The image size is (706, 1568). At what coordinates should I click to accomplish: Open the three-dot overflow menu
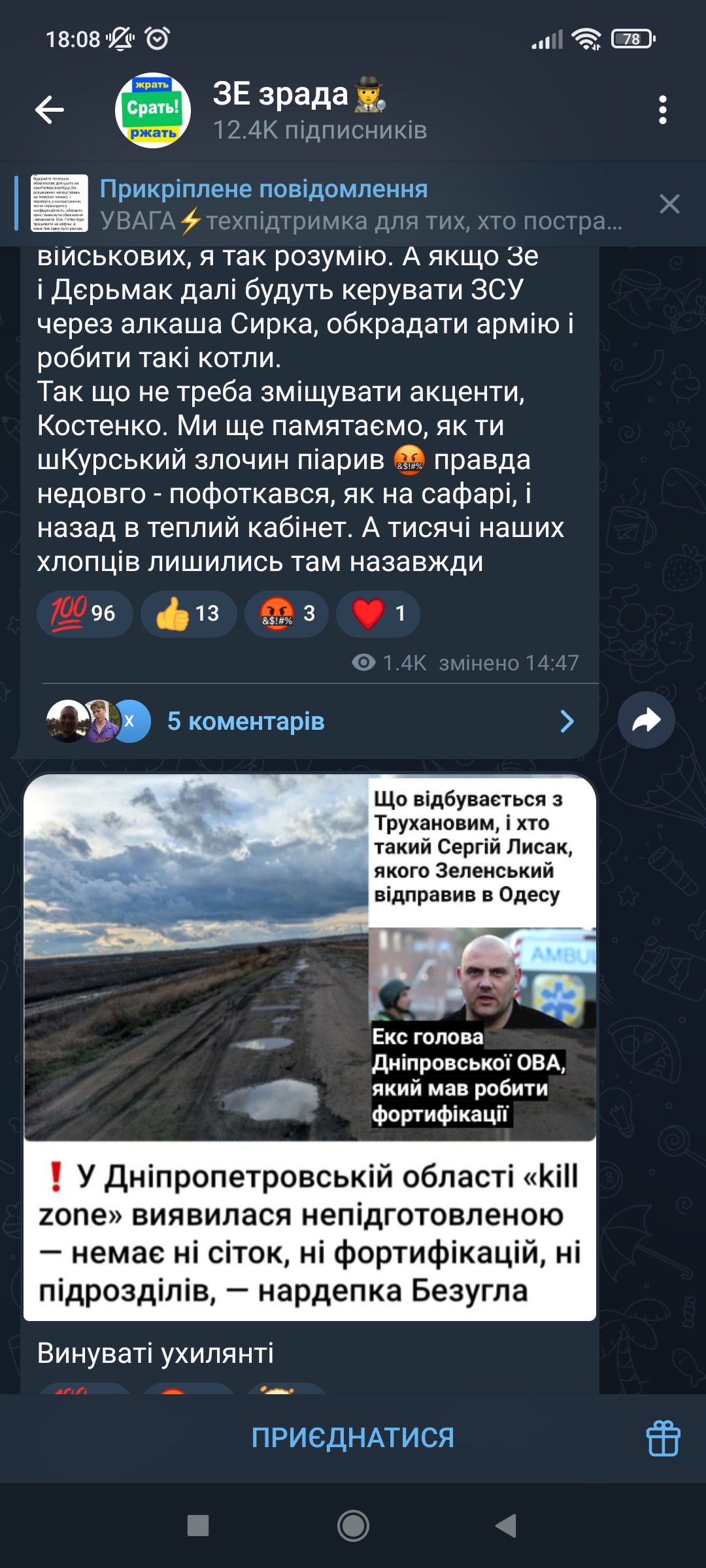[x=662, y=110]
